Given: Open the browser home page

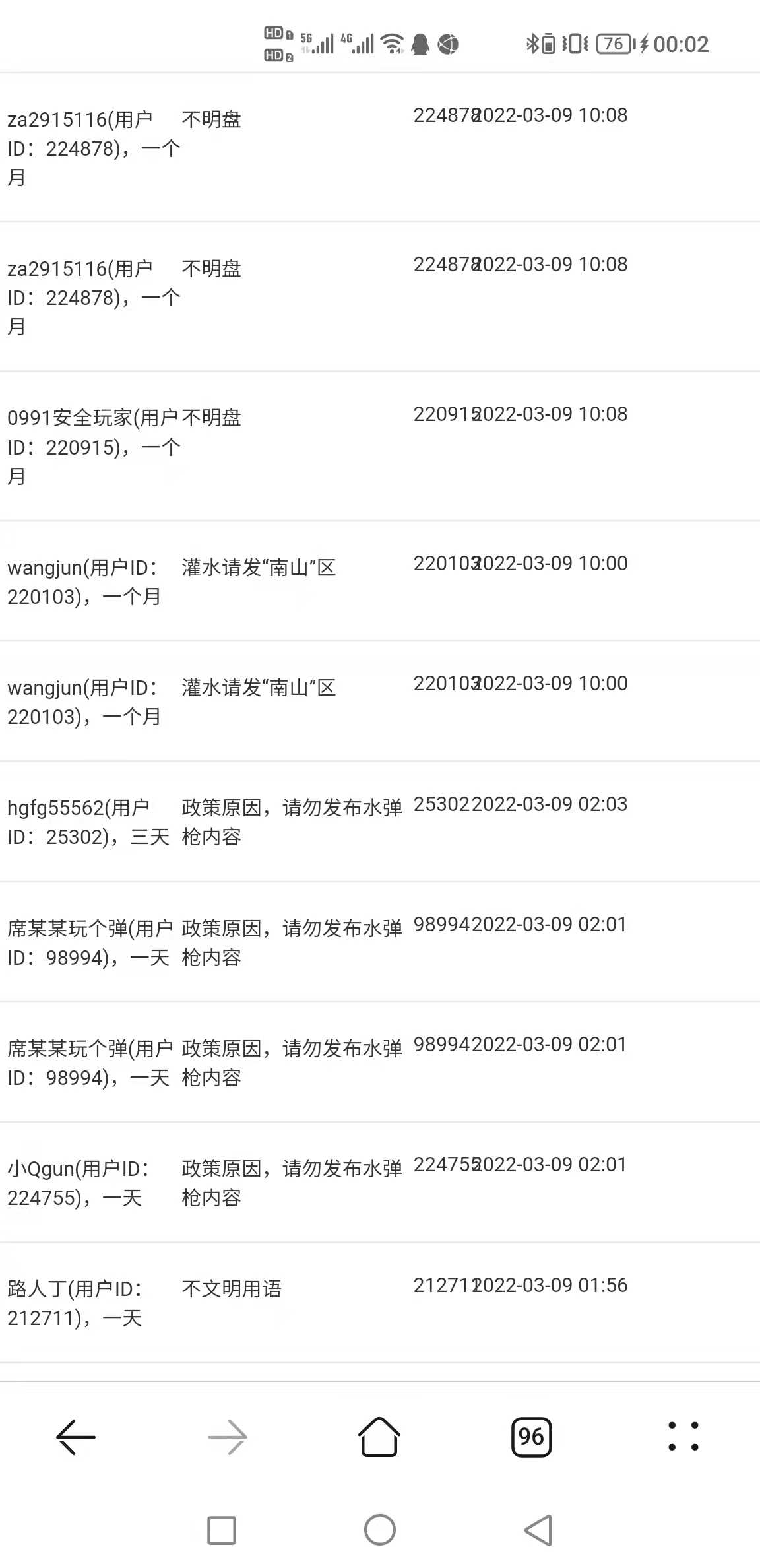Looking at the screenshot, I should pos(379,1437).
